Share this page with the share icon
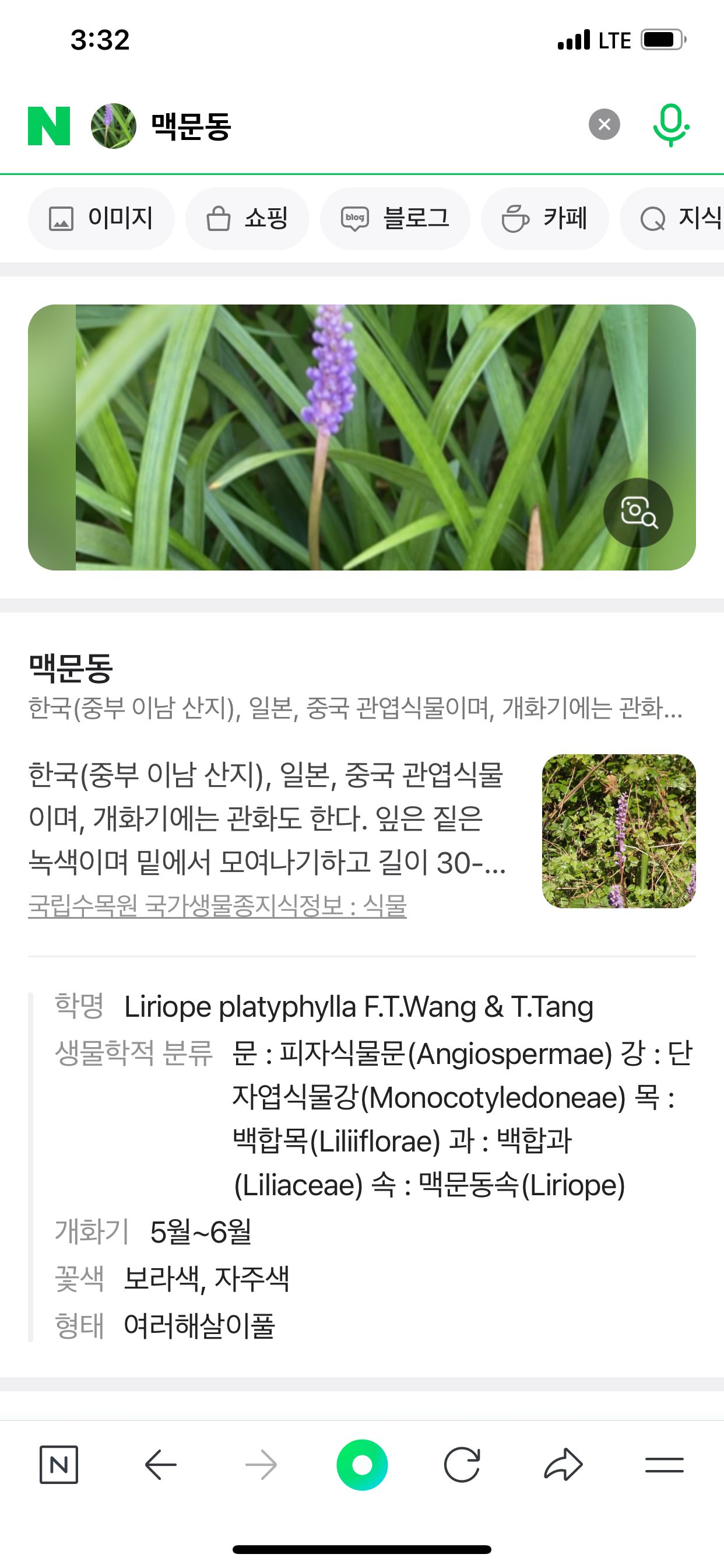Viewport: 724px width, 1568px height. pos(563,1465)
